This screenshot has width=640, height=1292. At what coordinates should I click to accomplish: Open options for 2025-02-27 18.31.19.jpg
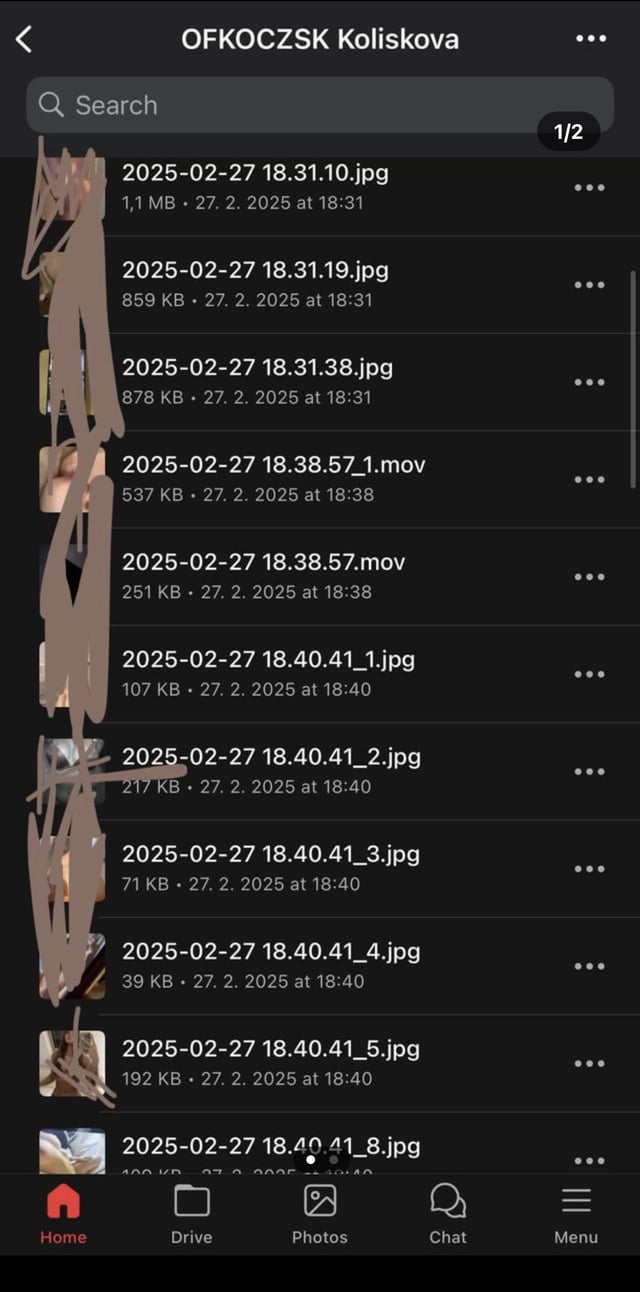click(589, 285)
